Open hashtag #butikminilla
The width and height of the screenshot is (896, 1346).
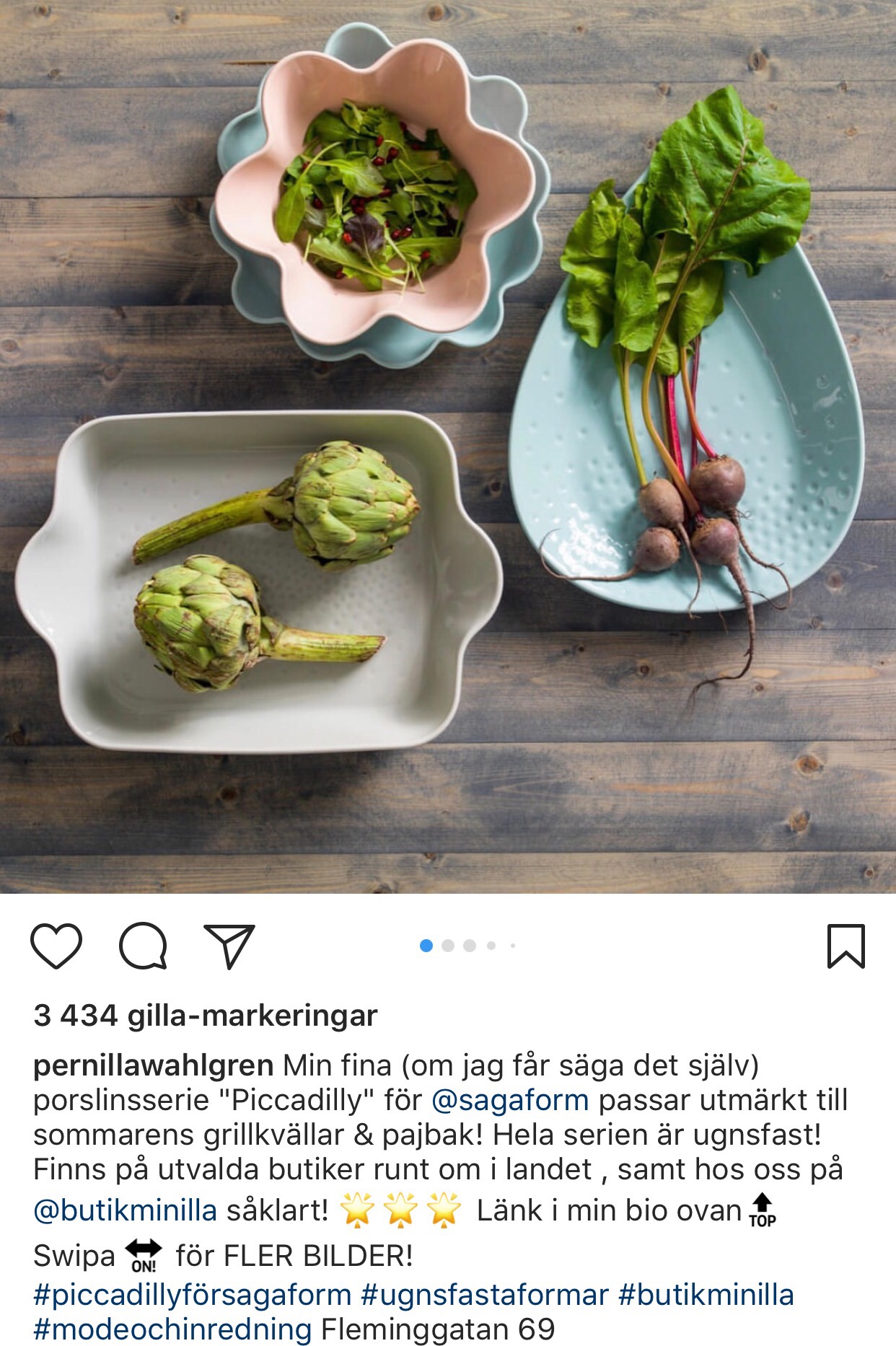pos(706,1296)
